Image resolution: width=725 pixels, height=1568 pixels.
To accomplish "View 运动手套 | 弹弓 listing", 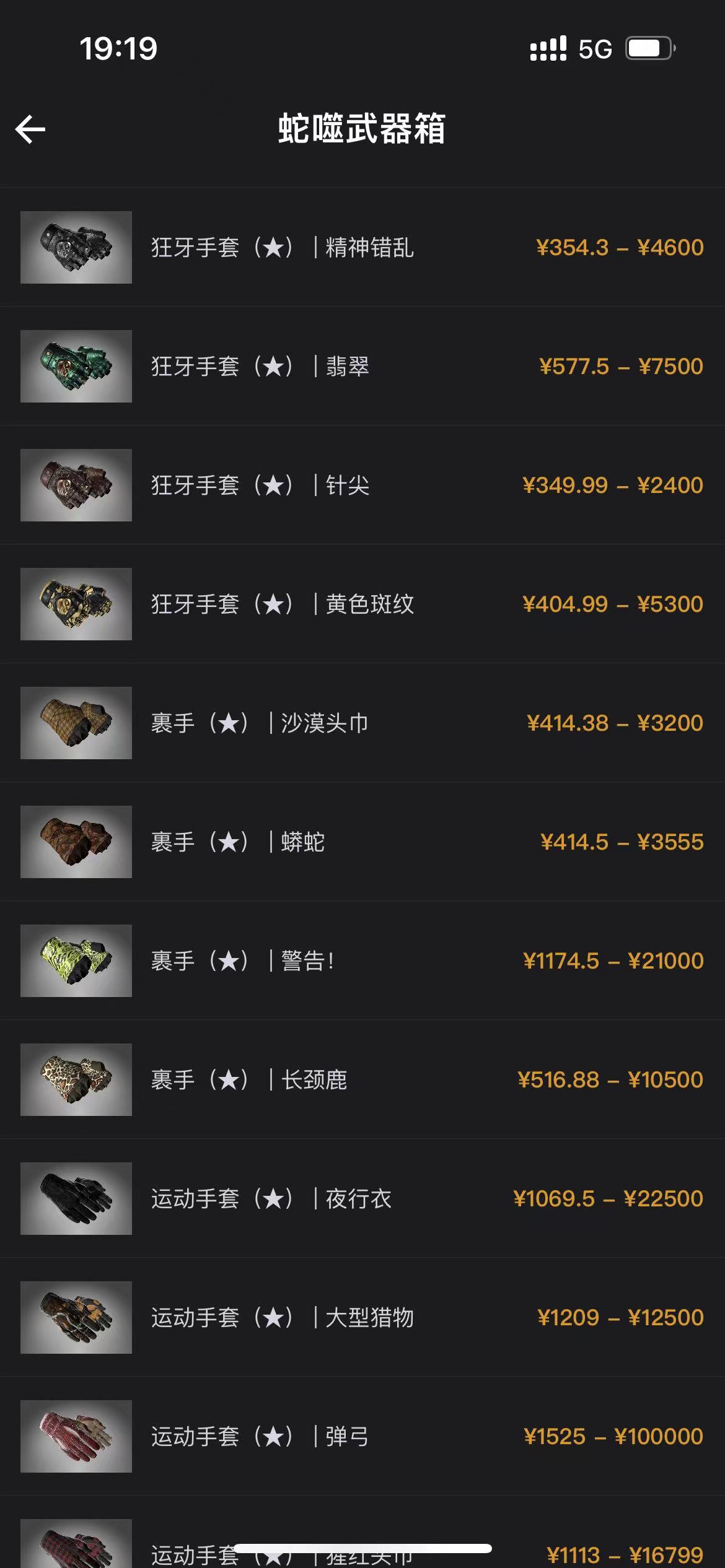I will [x=362, y=1437].
